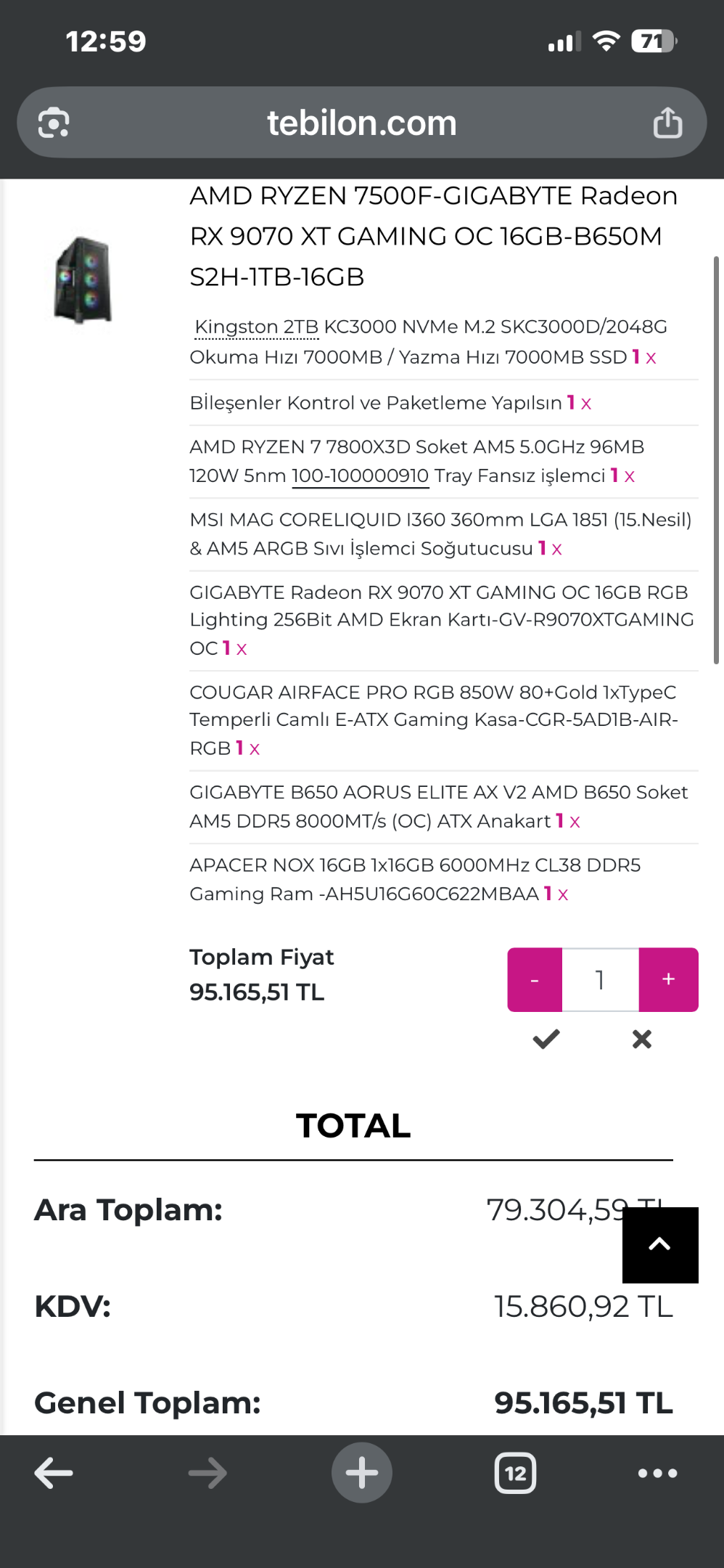Open the tebilon.com address bar
The height and width of the screenshot is (1568, 724).
point(362,123)
